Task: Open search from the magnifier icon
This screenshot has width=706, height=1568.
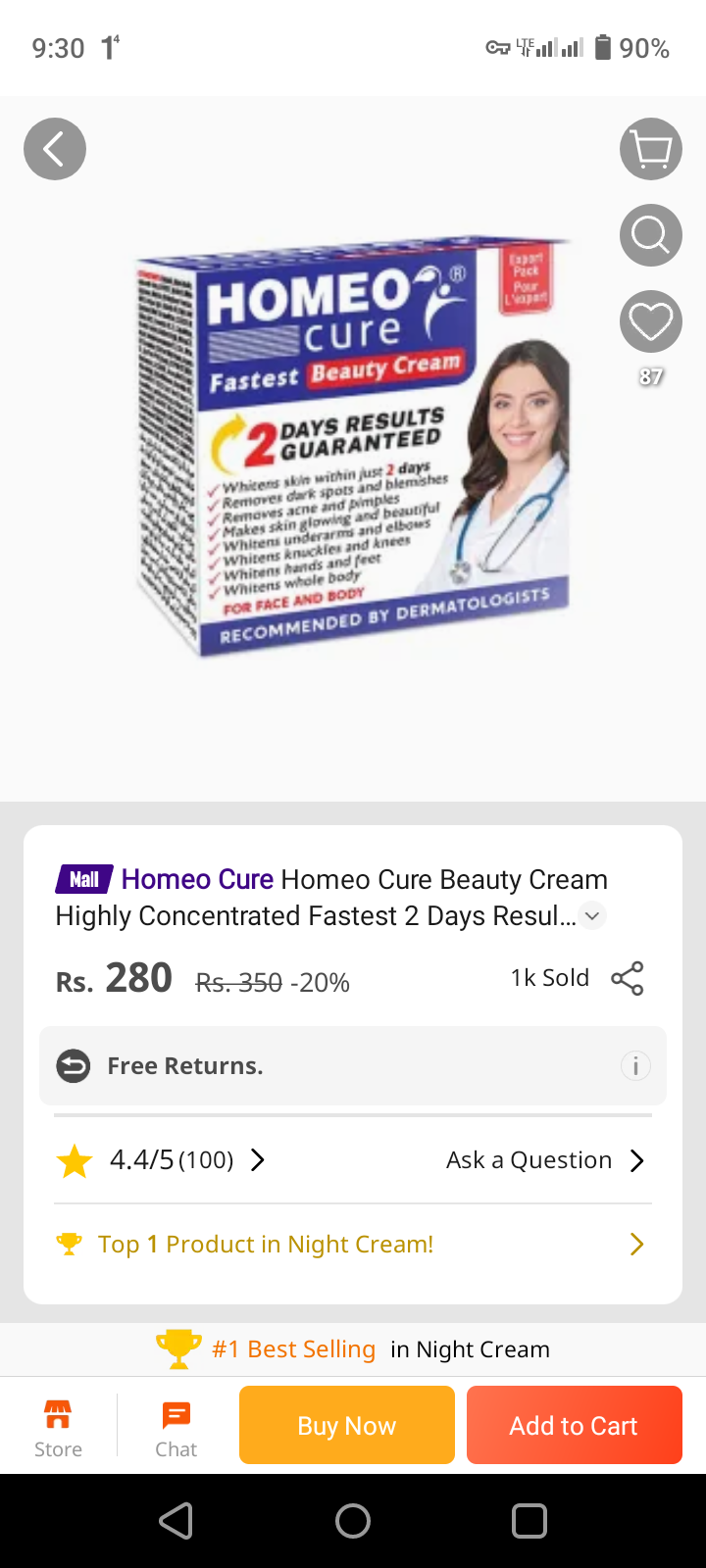Action: coord(651,235)
